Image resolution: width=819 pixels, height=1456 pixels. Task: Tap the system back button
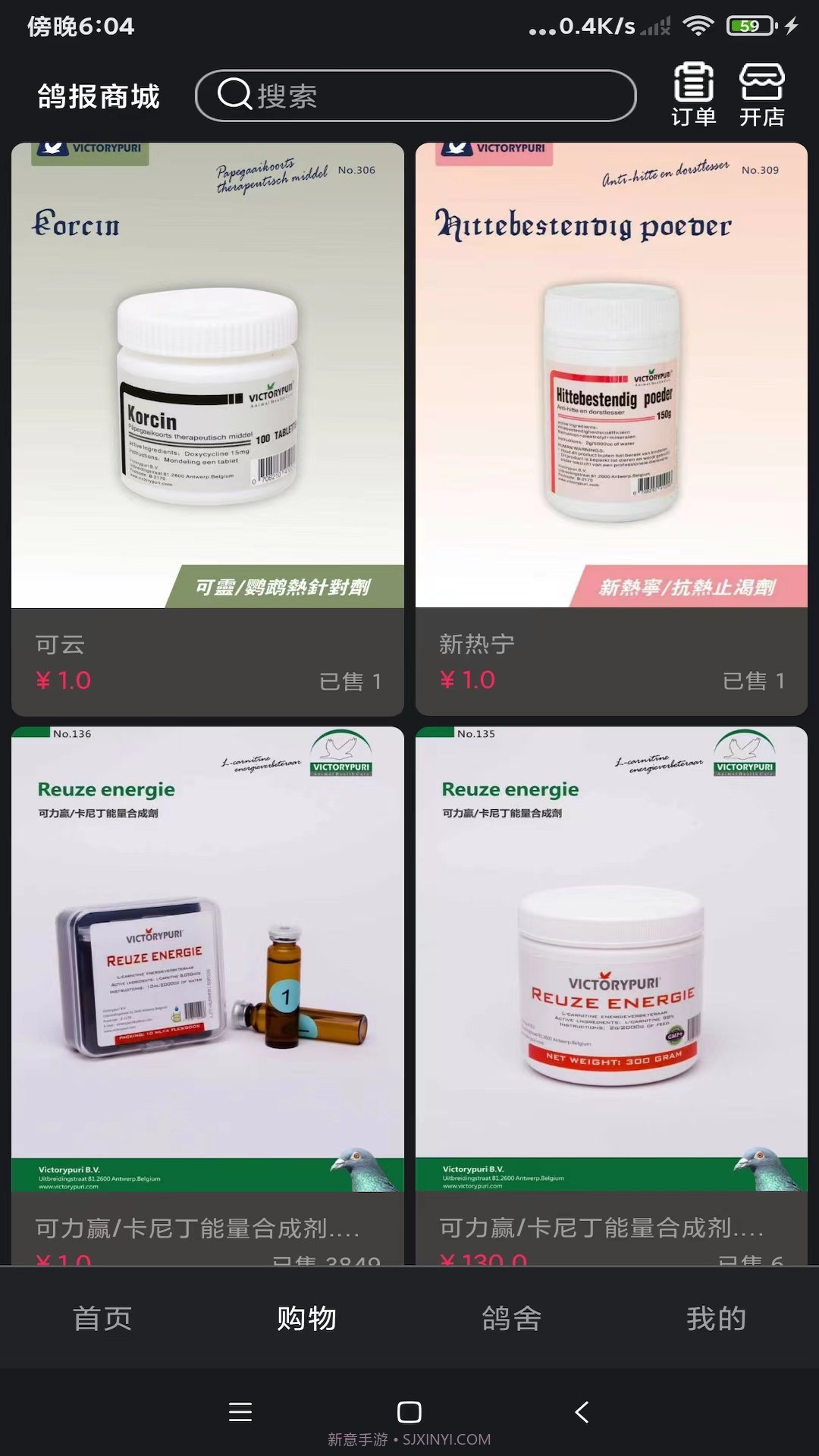point(582,1412)
